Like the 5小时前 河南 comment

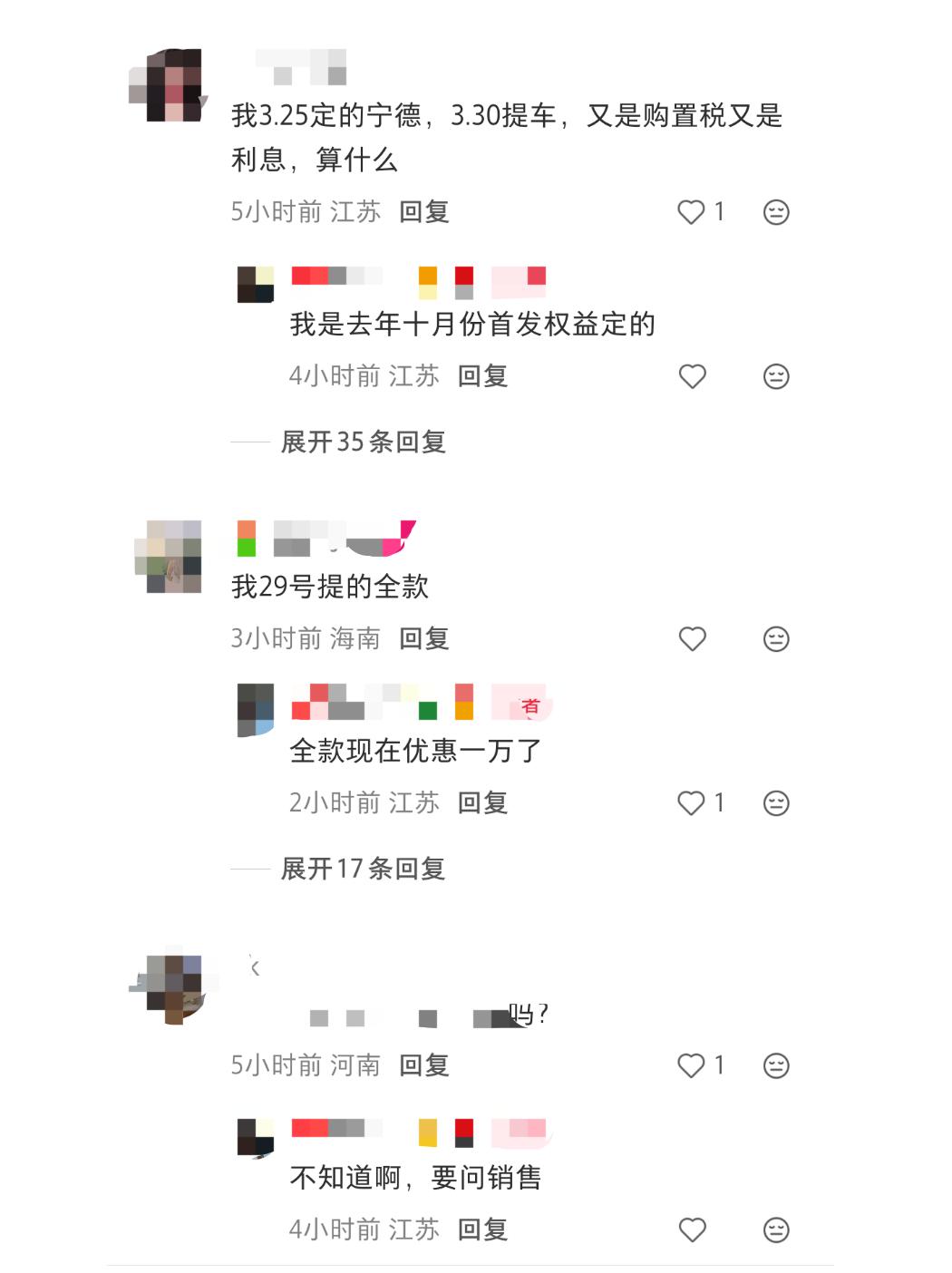click(x=692, y=1065)
